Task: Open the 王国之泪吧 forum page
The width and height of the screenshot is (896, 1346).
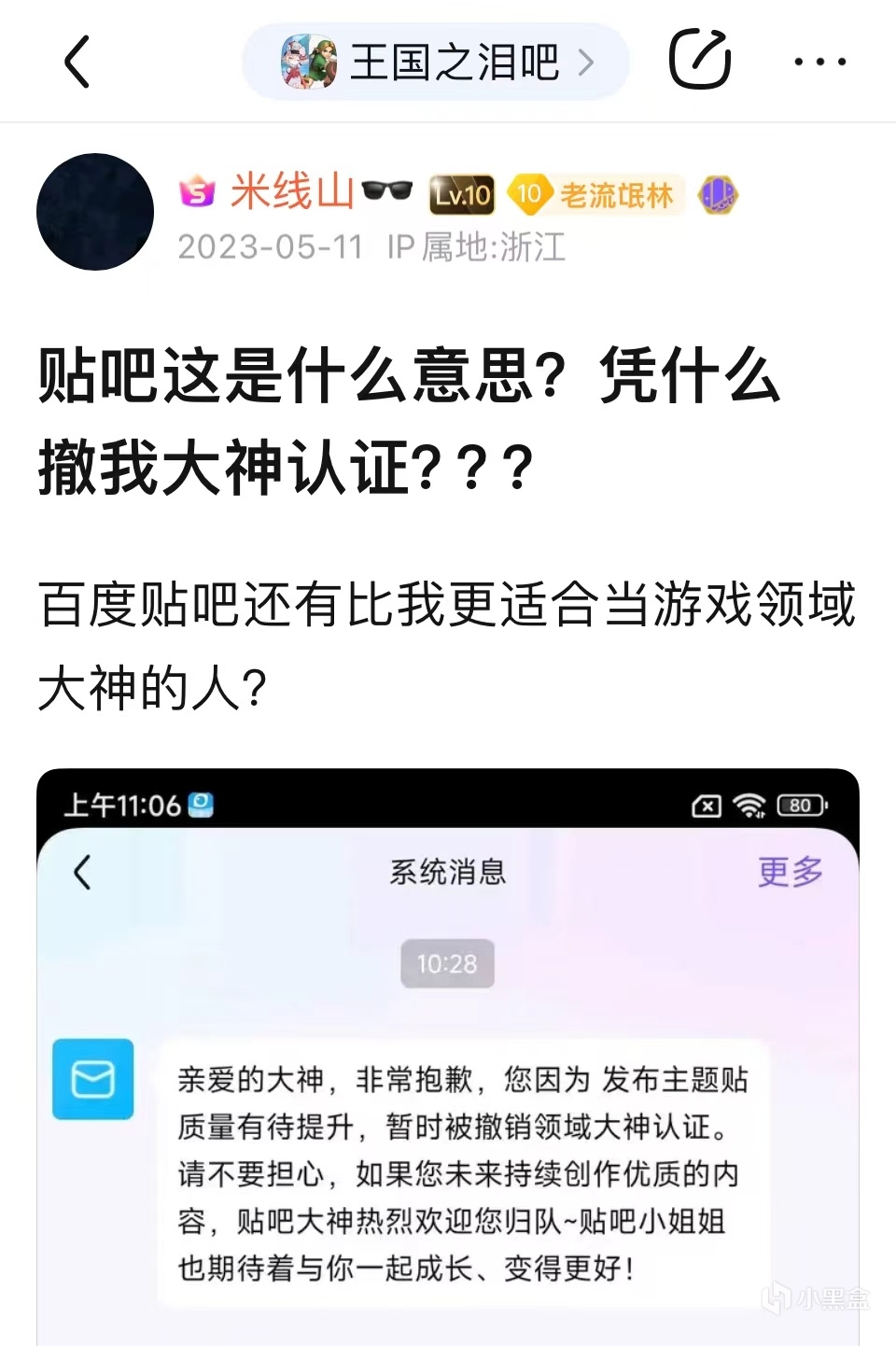Action: tap(436, 62)
